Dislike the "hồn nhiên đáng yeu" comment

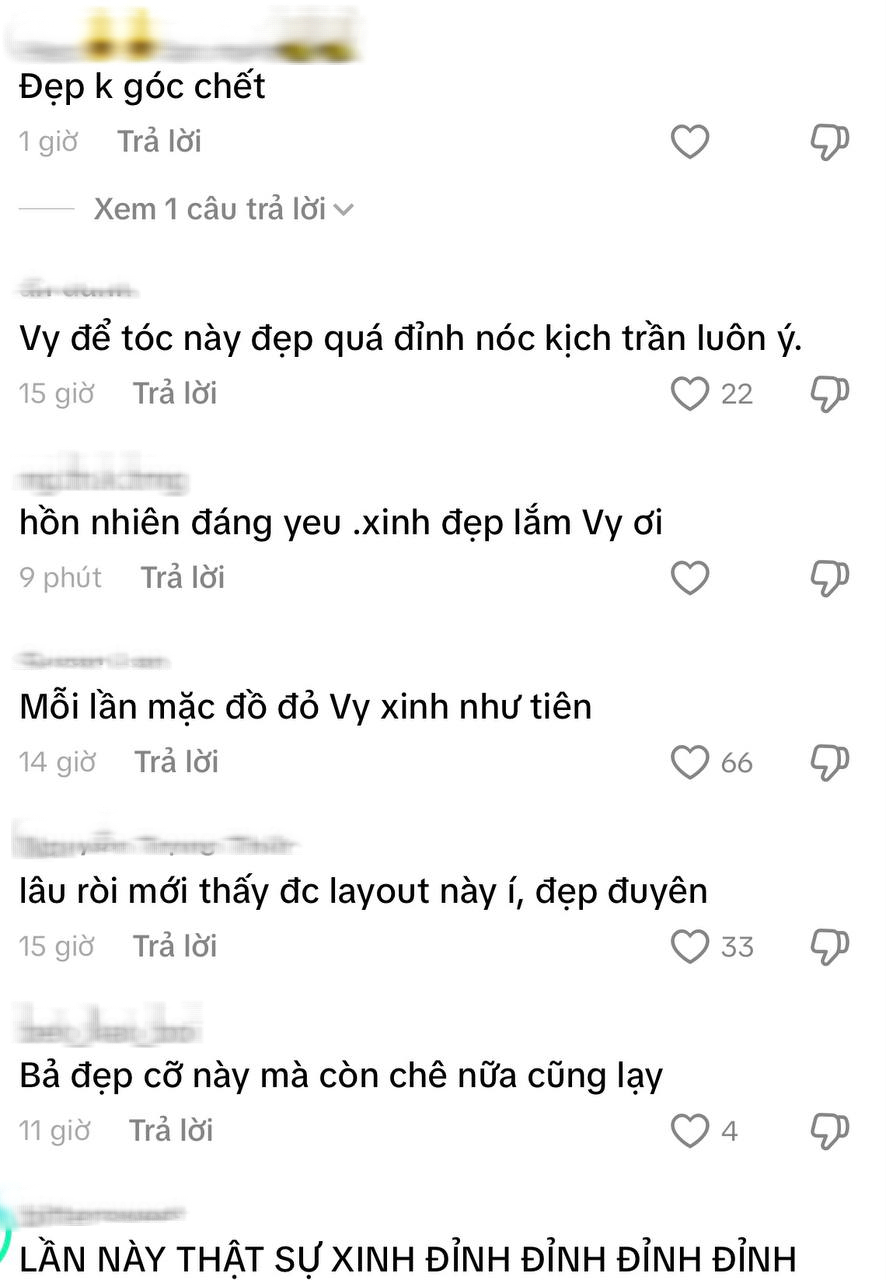click(829, 578)
